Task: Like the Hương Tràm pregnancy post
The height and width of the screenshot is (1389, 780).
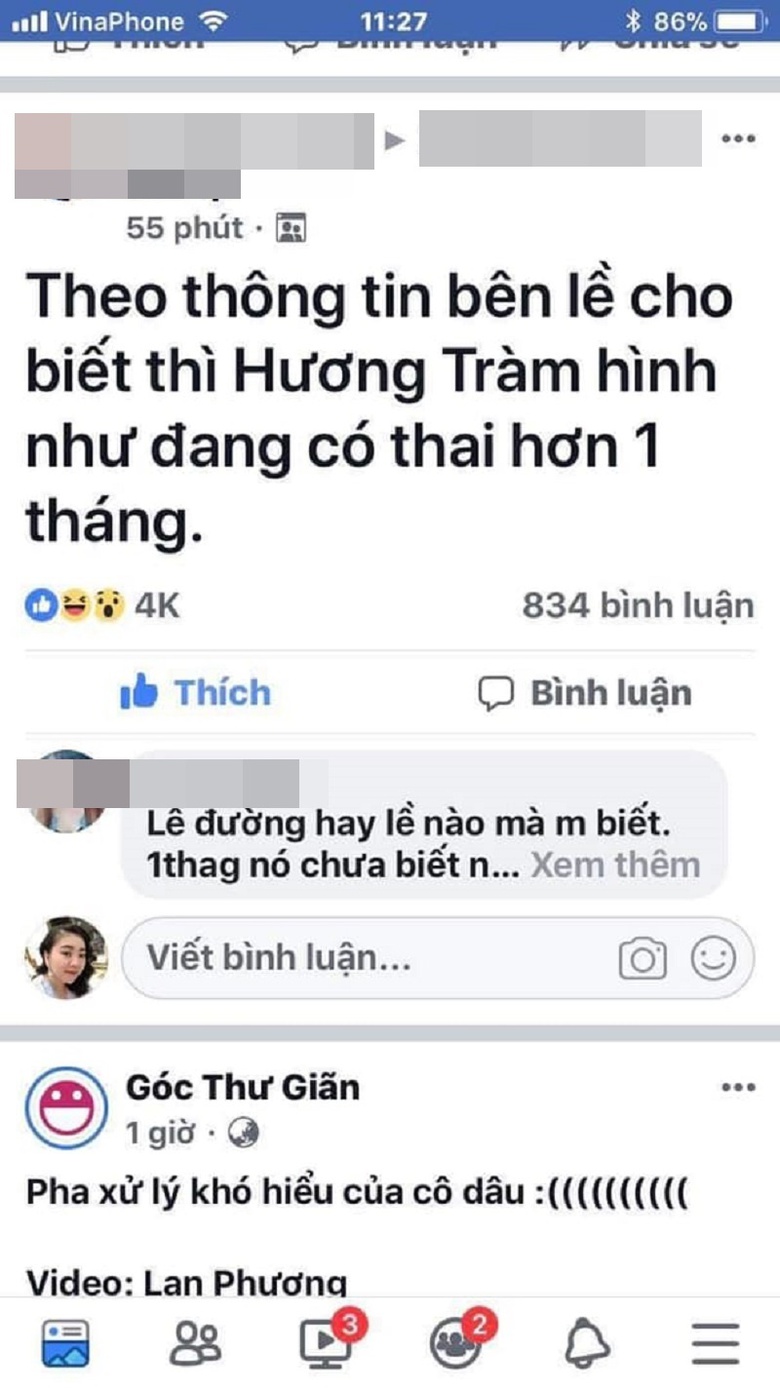Action: [195, 693]
